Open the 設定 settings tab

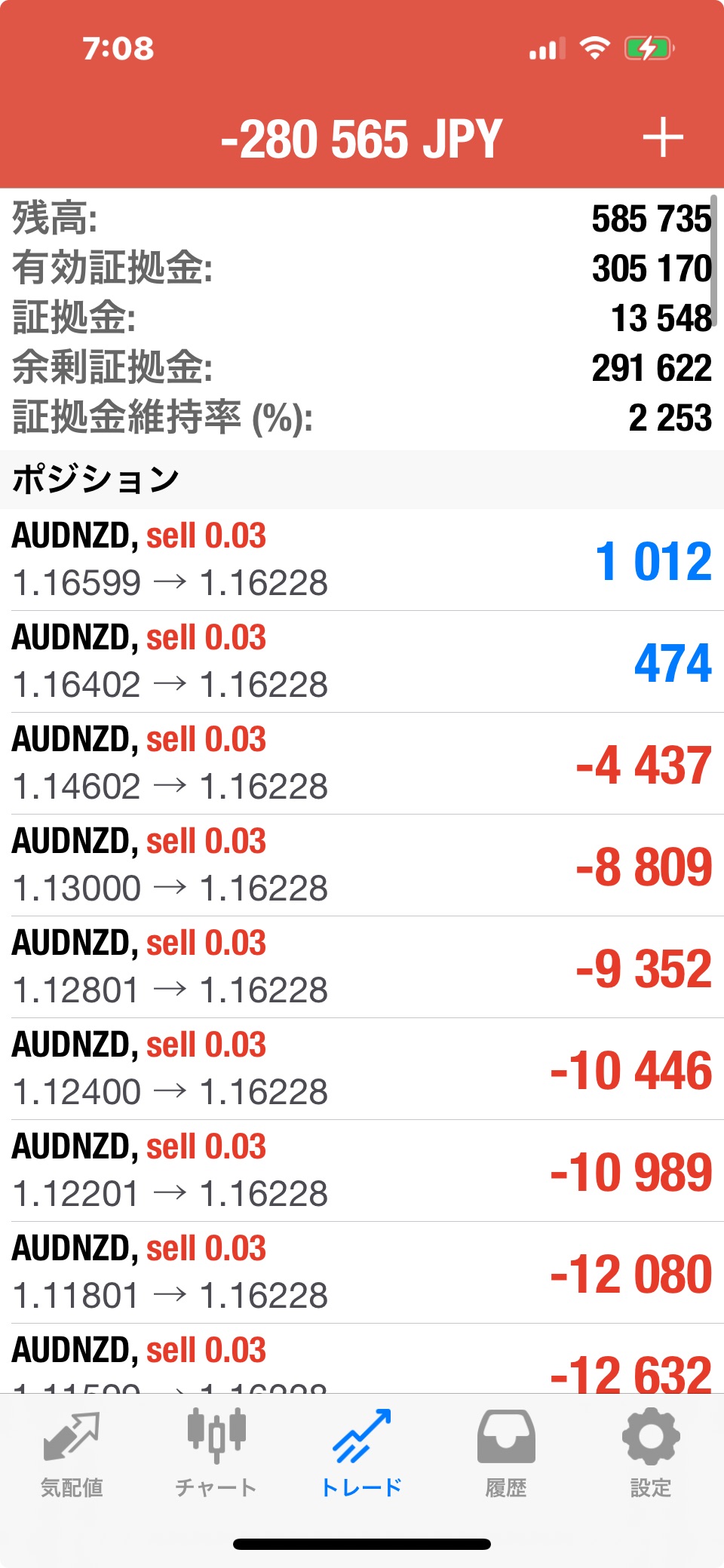[651, 1456]
